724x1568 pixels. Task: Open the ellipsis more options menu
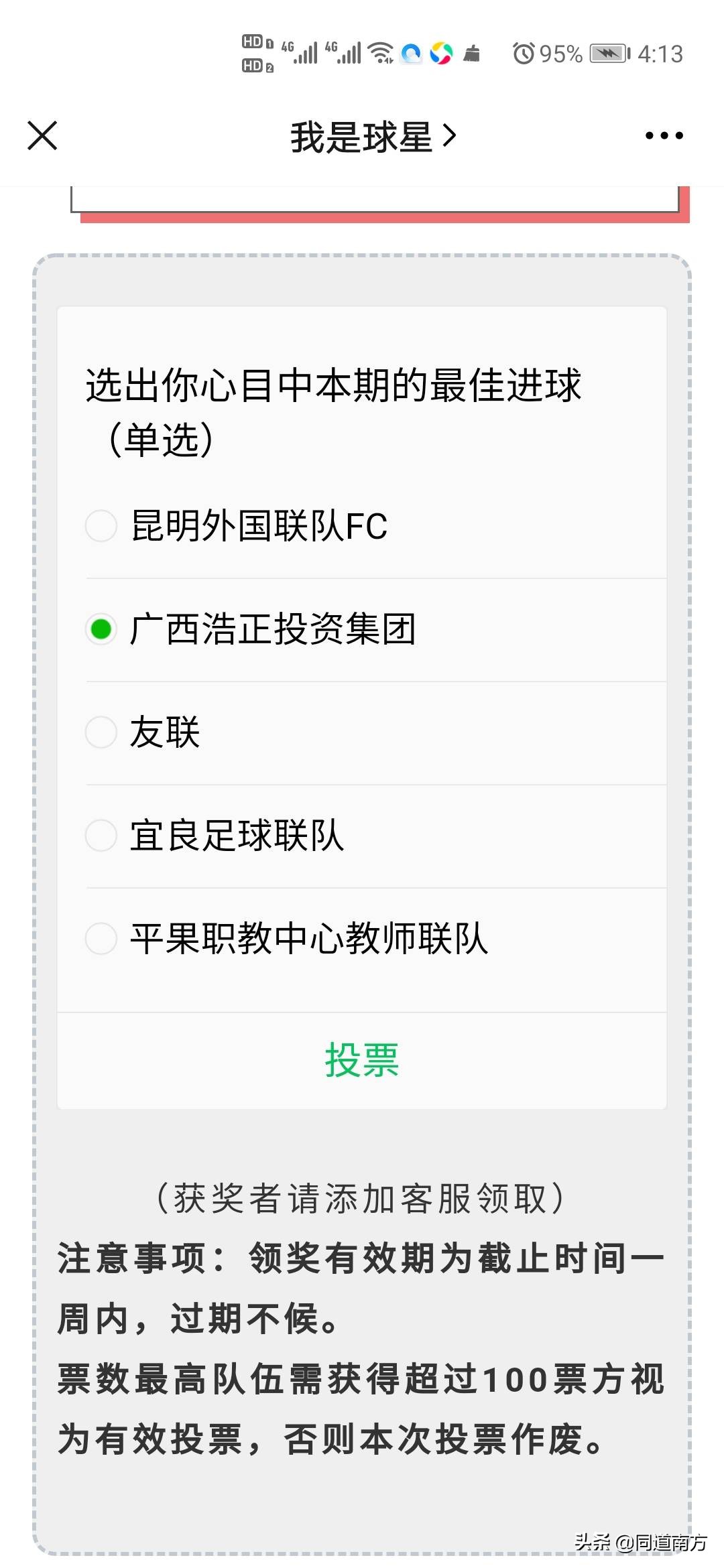coord(662,135)
